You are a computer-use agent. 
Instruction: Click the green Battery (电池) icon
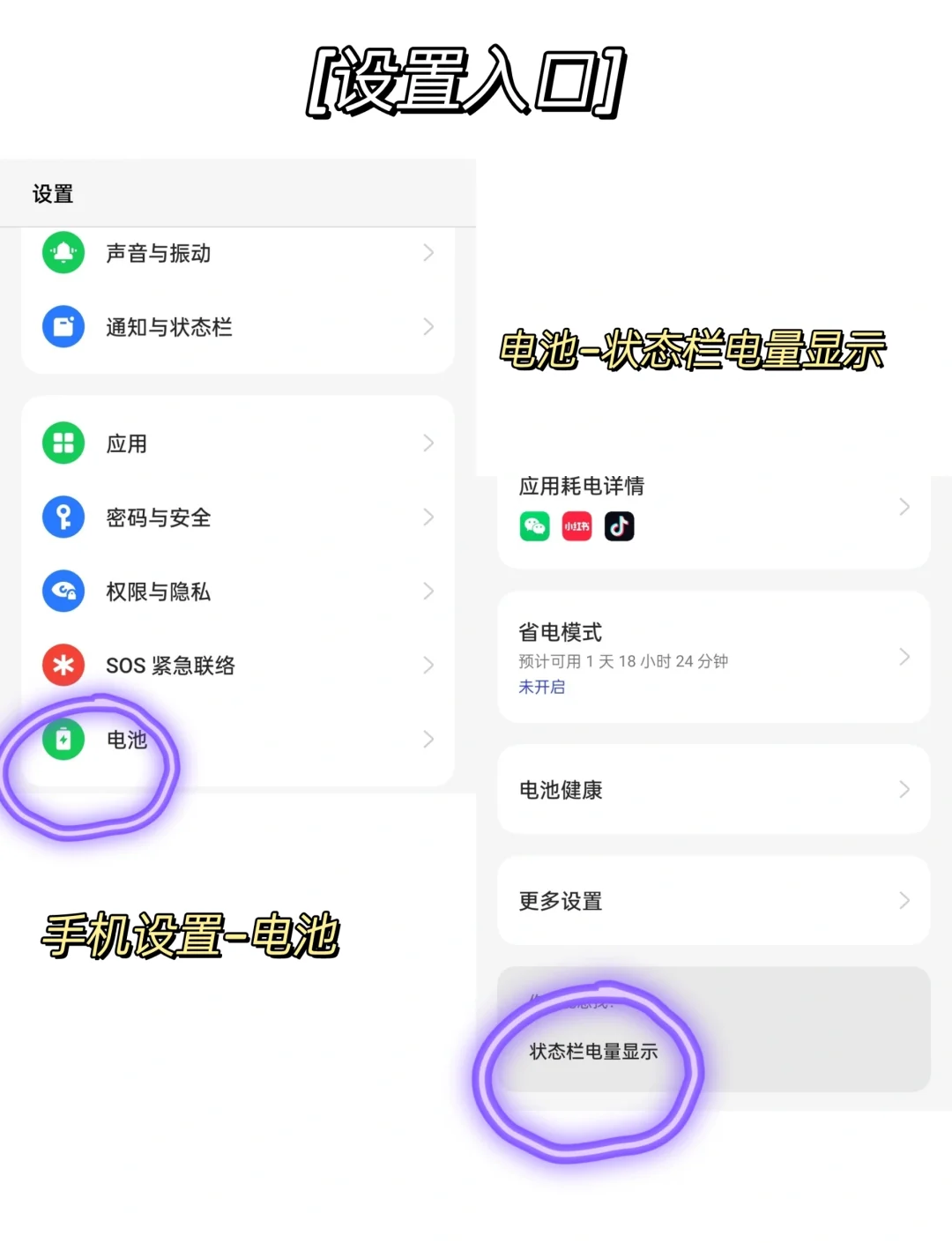coord(63,741)
